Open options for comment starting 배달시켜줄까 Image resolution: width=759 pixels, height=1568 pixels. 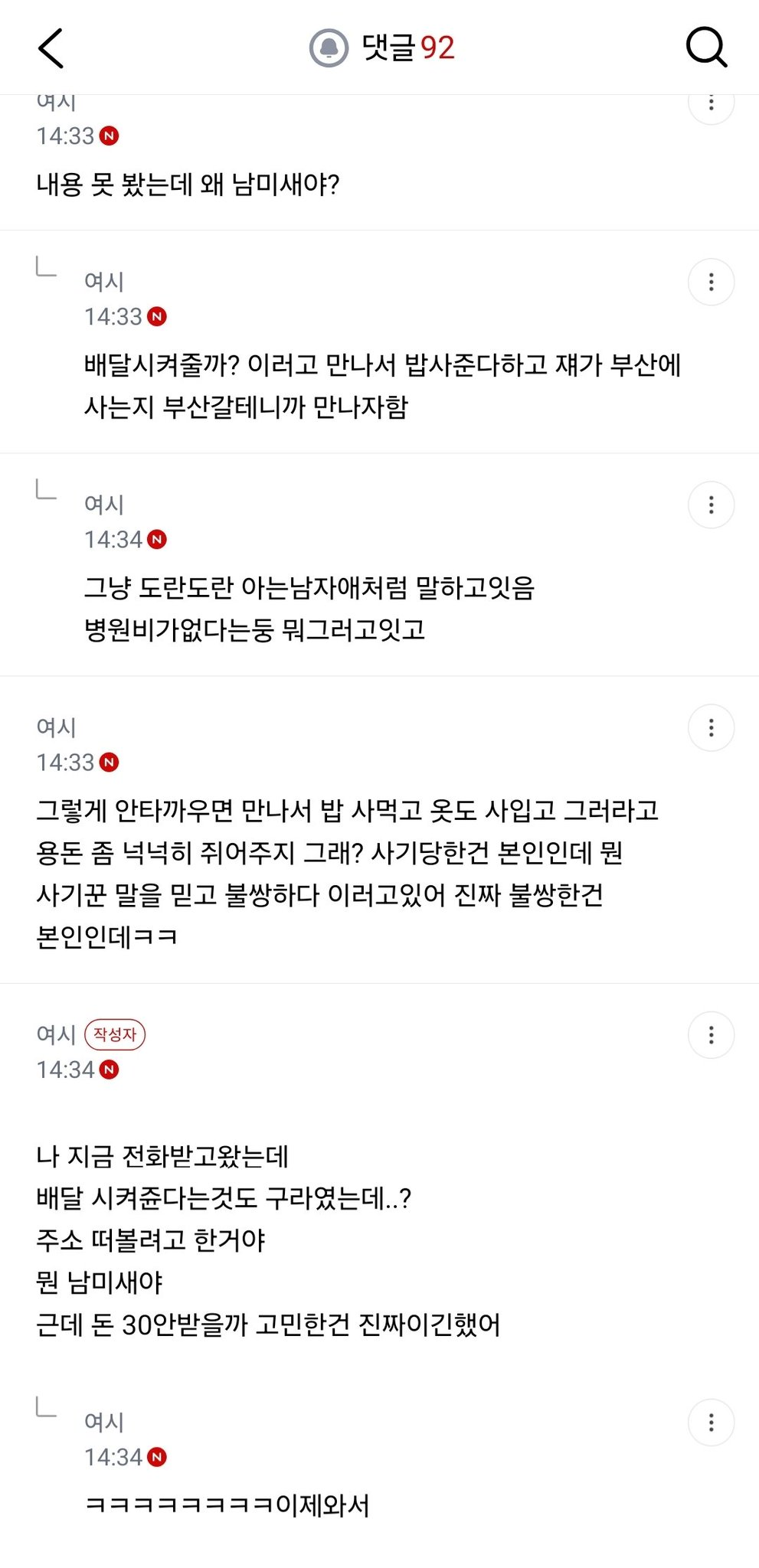pyautogui.click(x=712, y=282)
